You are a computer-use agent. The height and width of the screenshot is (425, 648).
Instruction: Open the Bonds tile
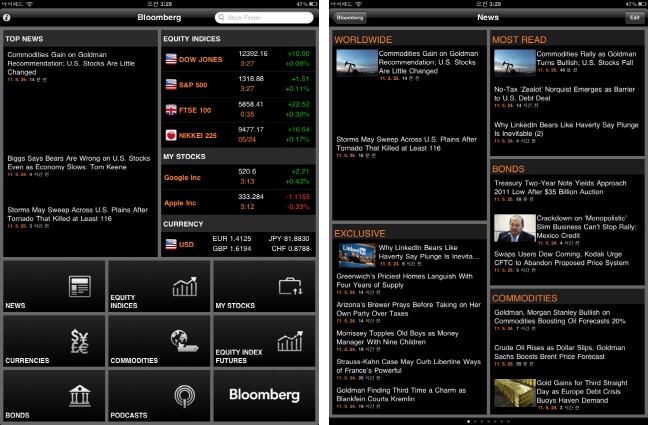[x=53, y=396]
